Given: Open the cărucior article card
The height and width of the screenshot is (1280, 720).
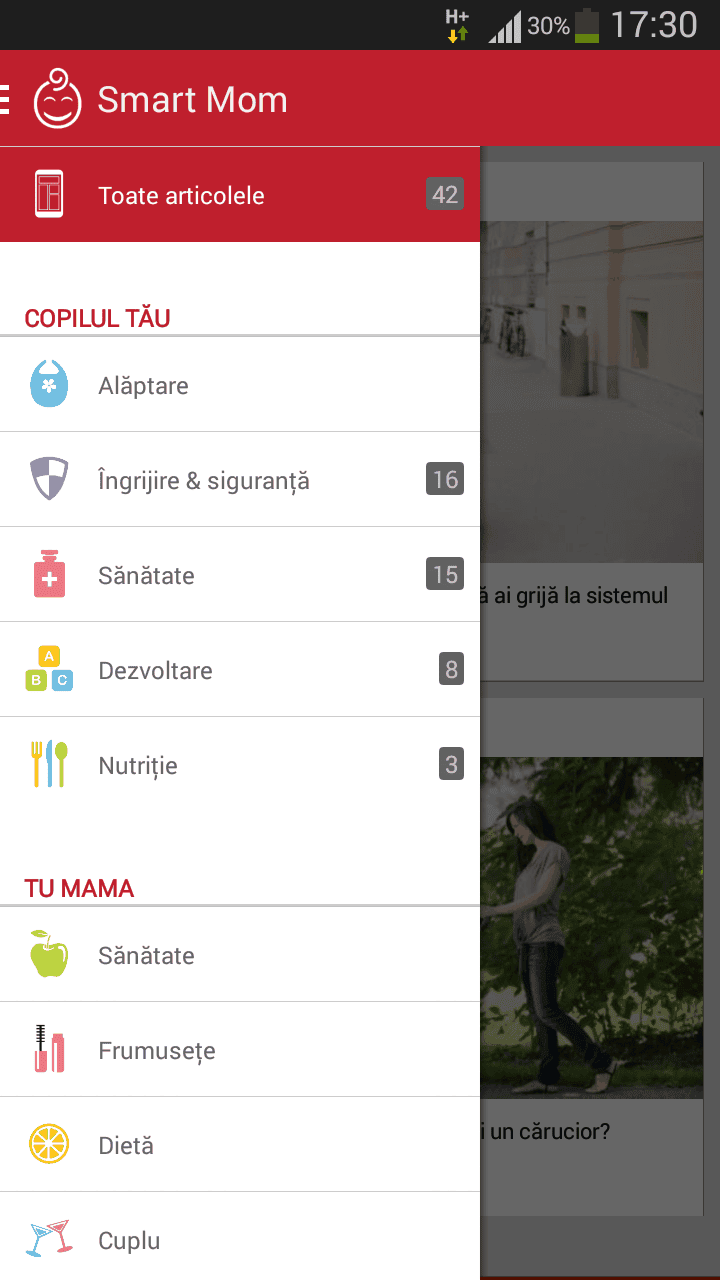Looking at the screenshot, I should click(592, 950).
